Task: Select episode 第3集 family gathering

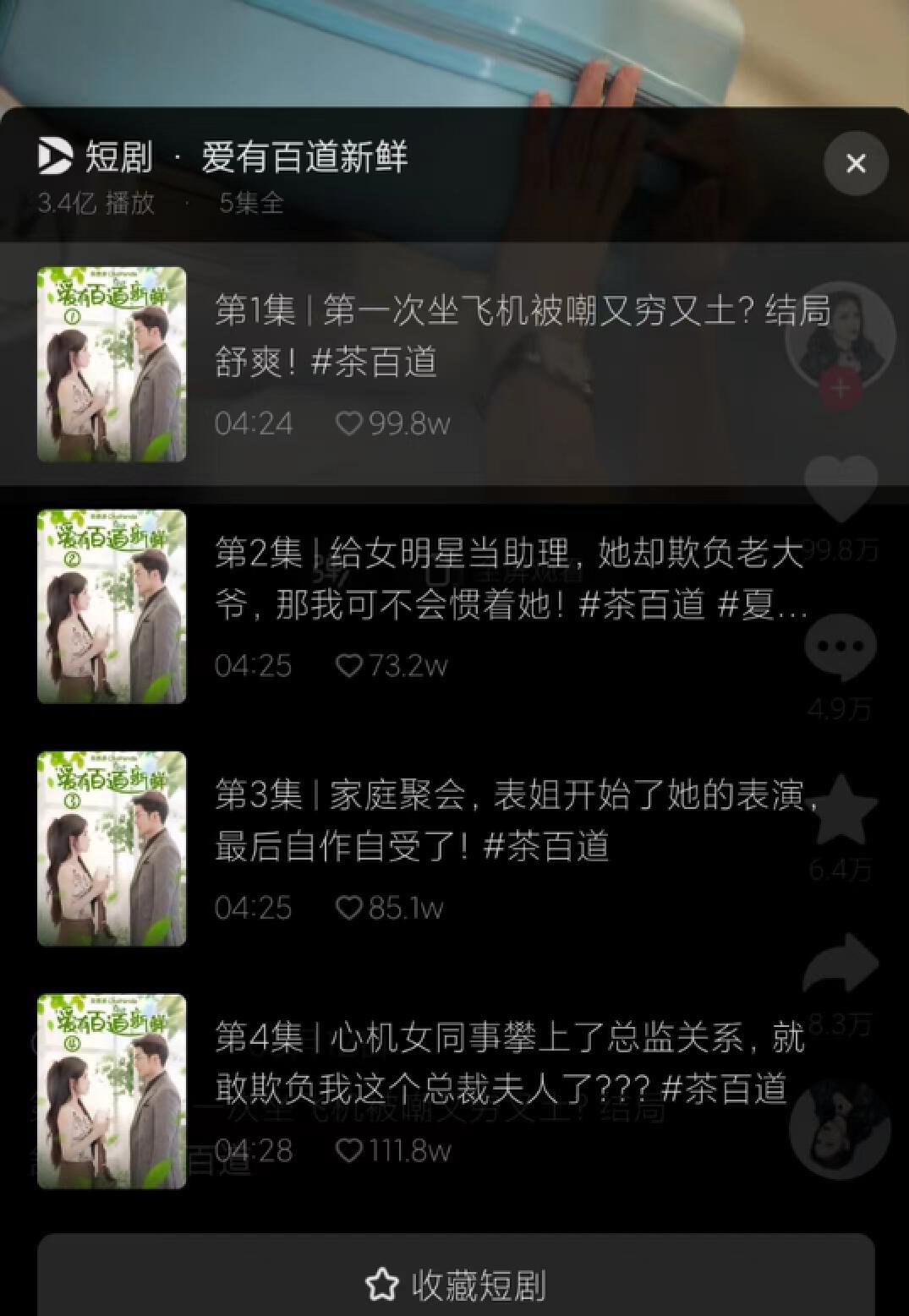Action: (454, 849)
